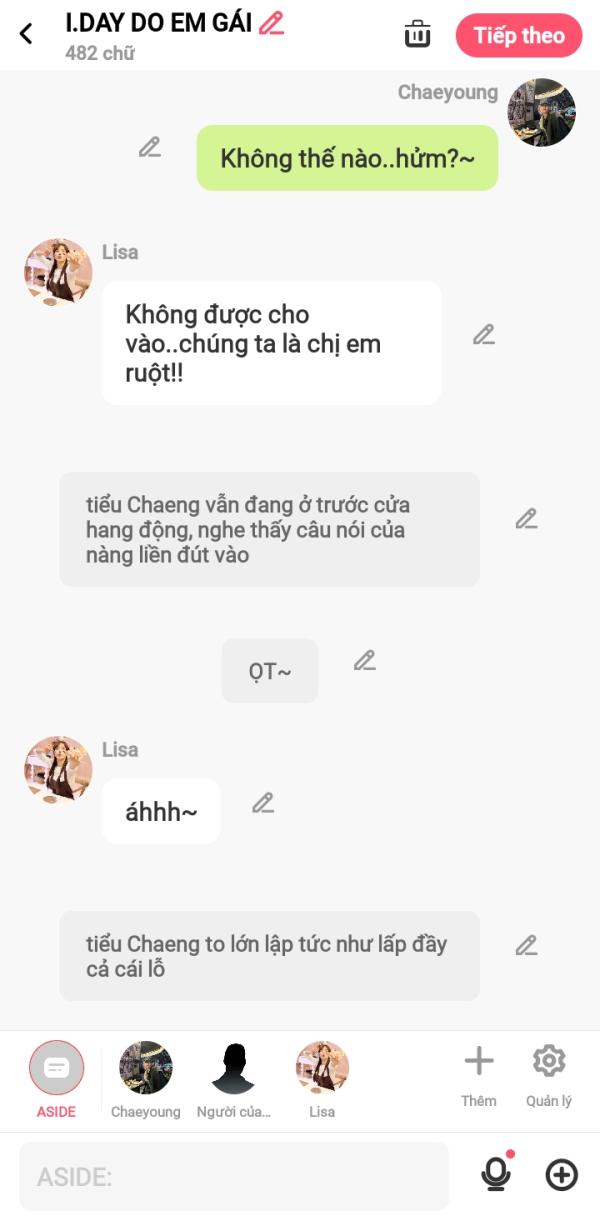
Task: Edit Lisa's message "Không được cho vào"
Action: coord(484,335)
